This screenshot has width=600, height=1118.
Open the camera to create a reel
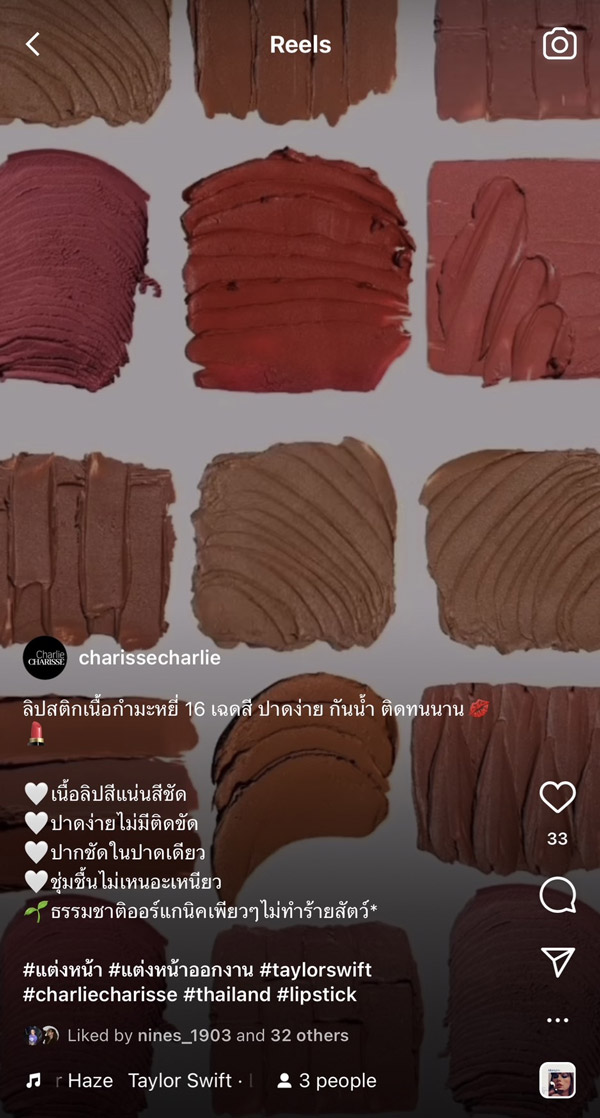(559, 44)
